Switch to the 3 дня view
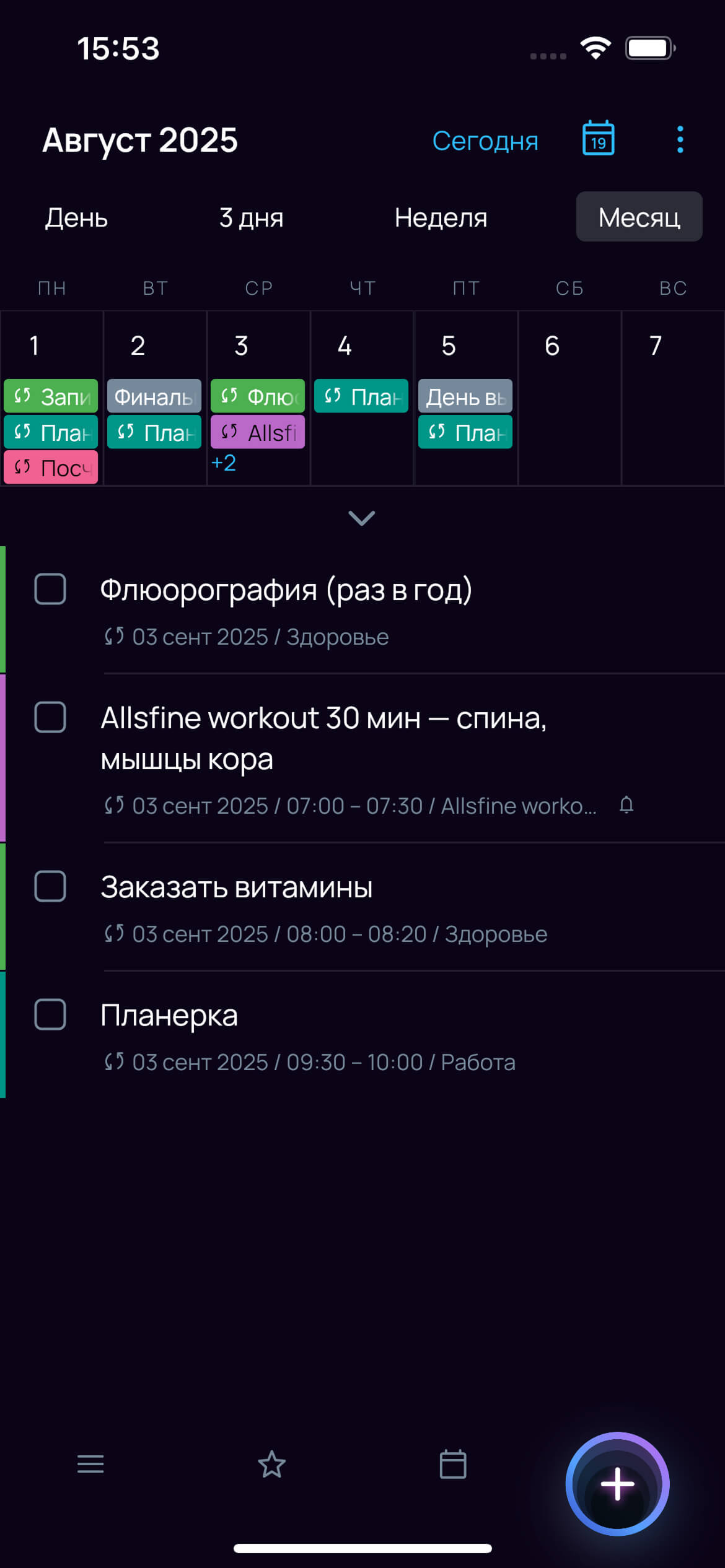 pyautogui.click(x=251, y=217)
